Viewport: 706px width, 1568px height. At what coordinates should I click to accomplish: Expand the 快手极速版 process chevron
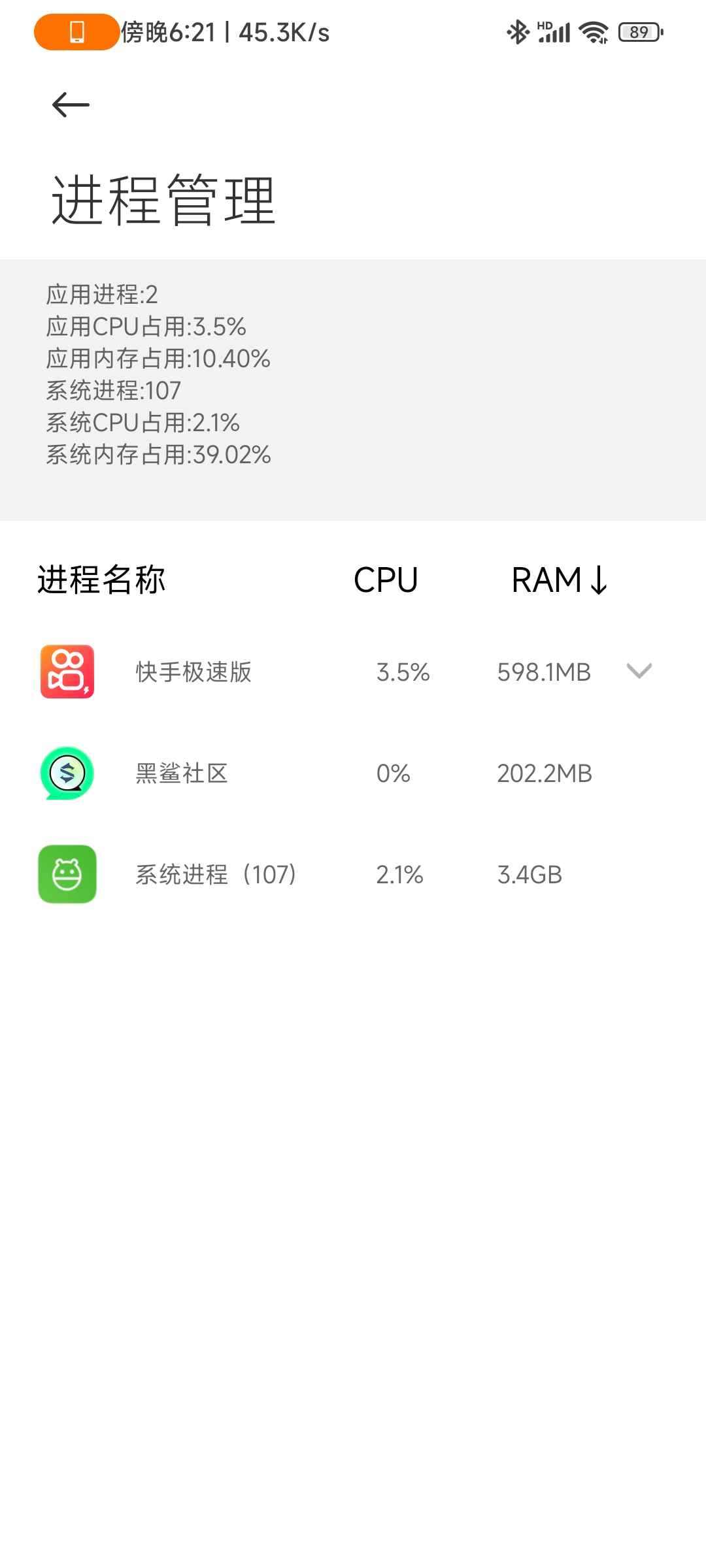point(639,671)
